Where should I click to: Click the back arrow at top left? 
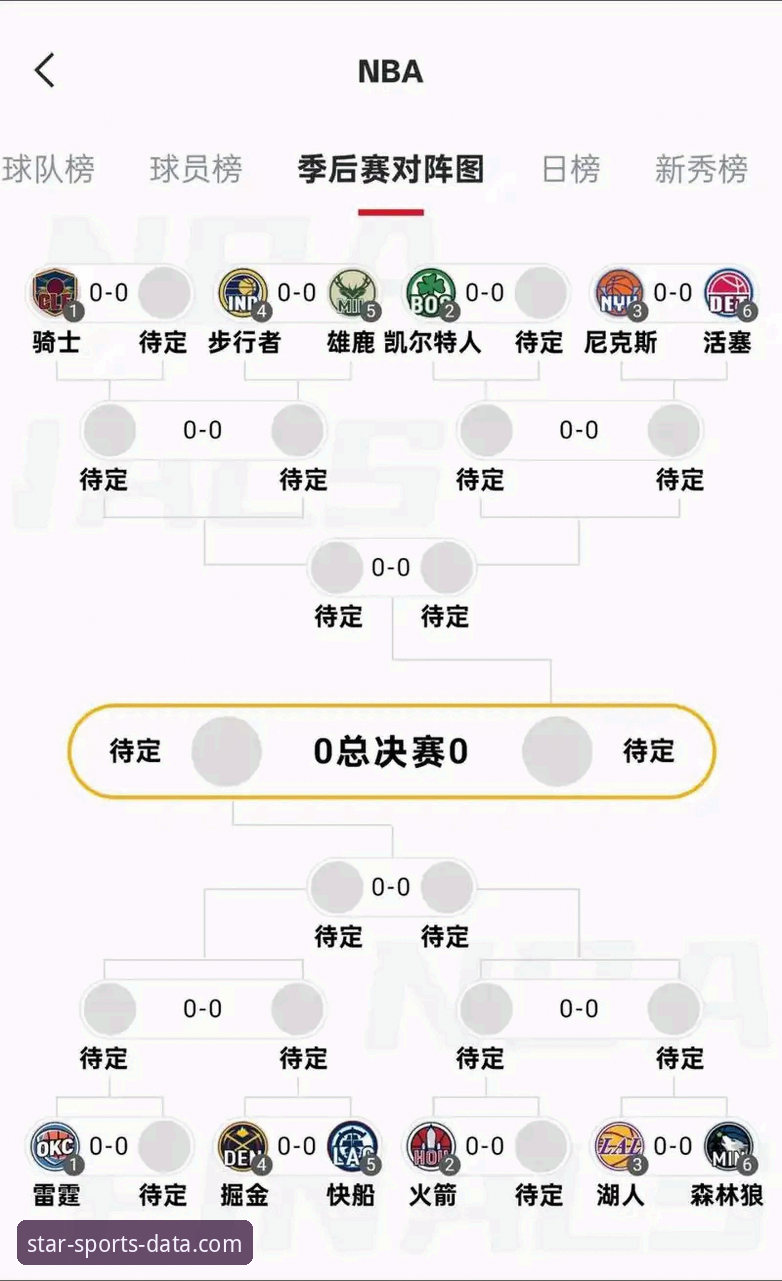[x=42, y=70]
